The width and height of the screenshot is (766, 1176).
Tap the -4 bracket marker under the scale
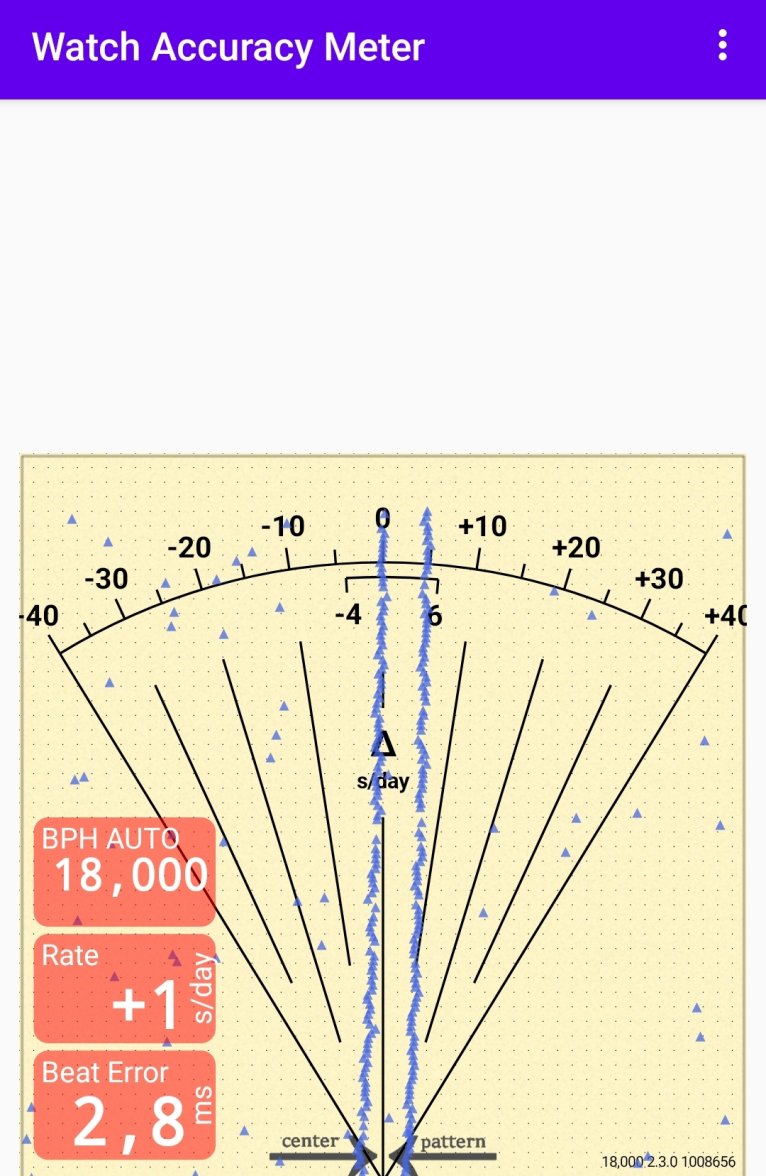pos(347,614)
